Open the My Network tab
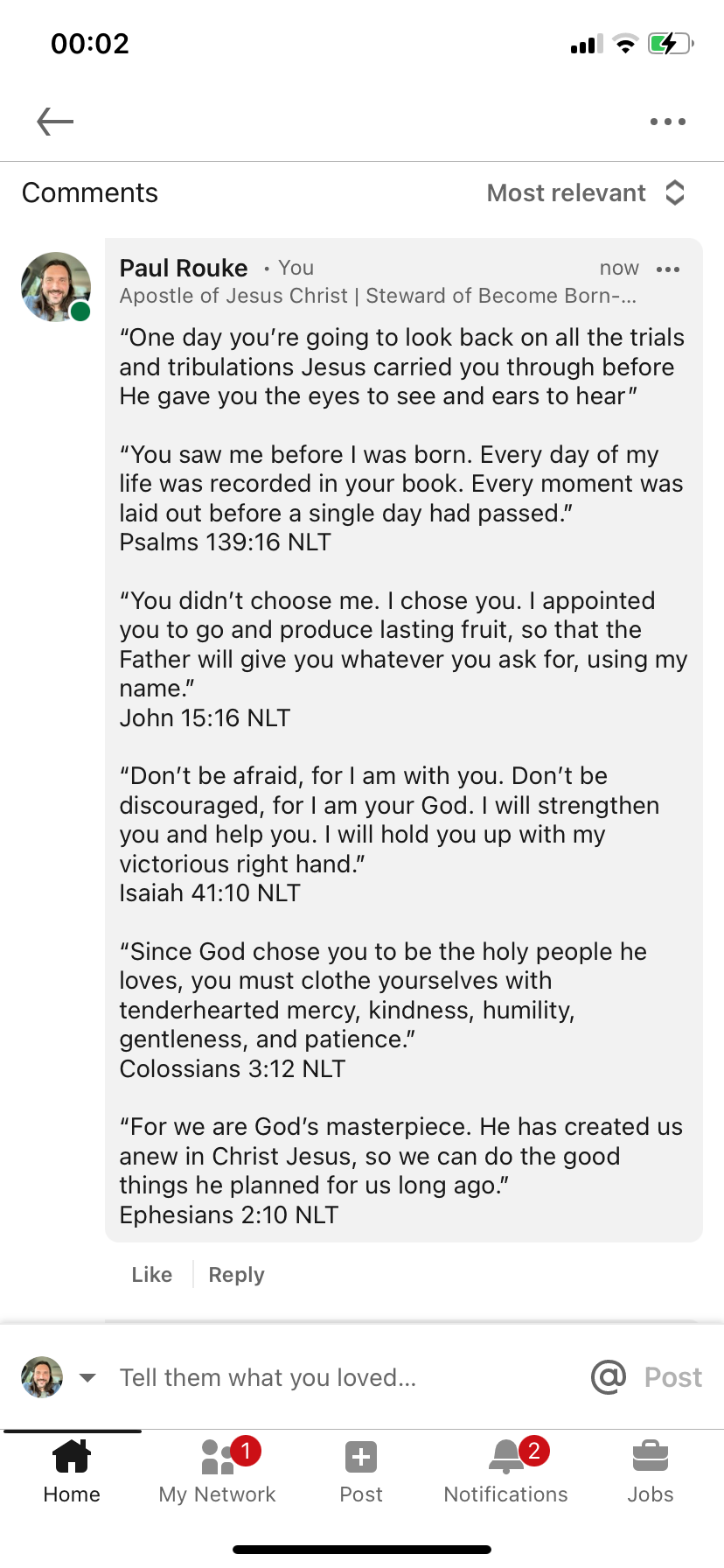Image resolution: width=724 pixels, height=1568 pixels. (217, 1472)
